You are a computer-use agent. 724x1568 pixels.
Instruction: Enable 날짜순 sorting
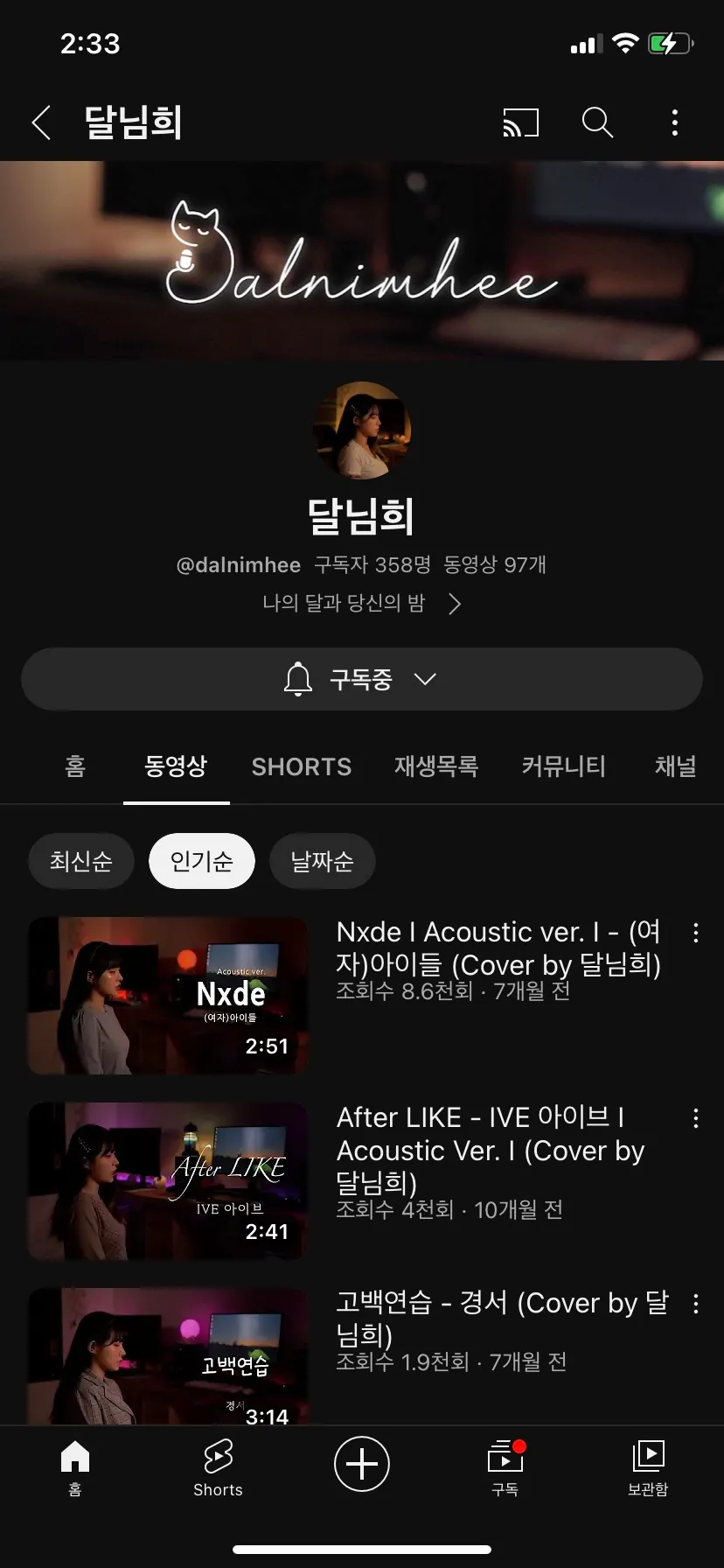[x=323, y=861]
